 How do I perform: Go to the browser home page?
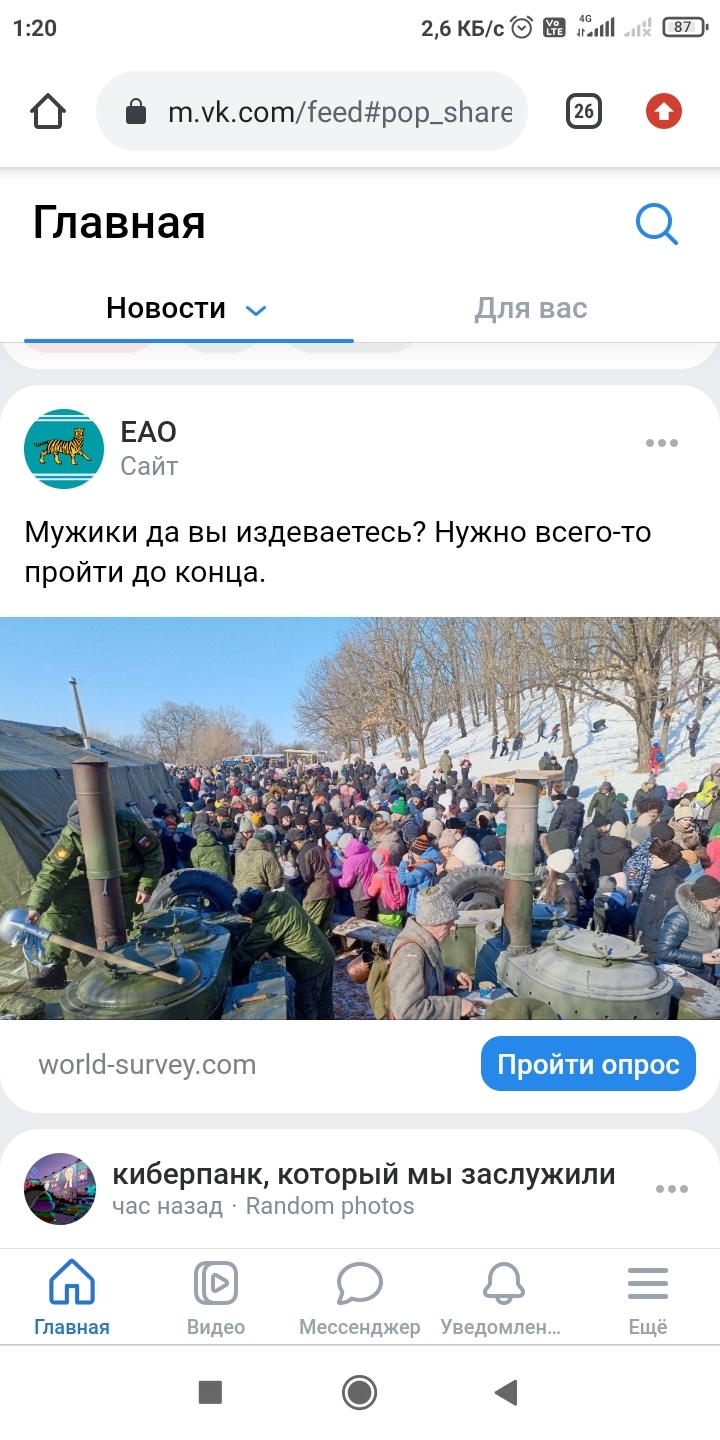[48, 111]
